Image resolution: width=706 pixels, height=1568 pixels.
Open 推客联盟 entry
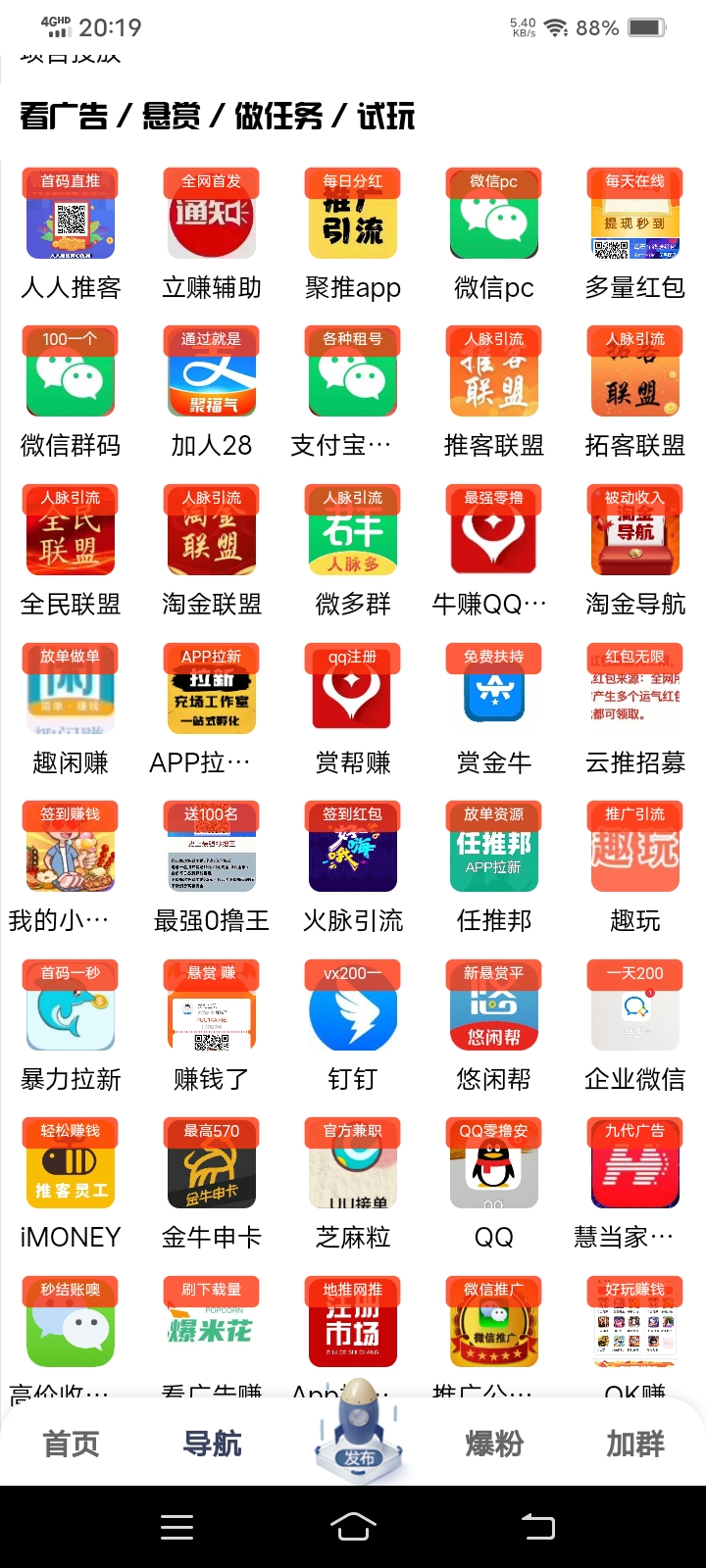(x=494, y=393)
